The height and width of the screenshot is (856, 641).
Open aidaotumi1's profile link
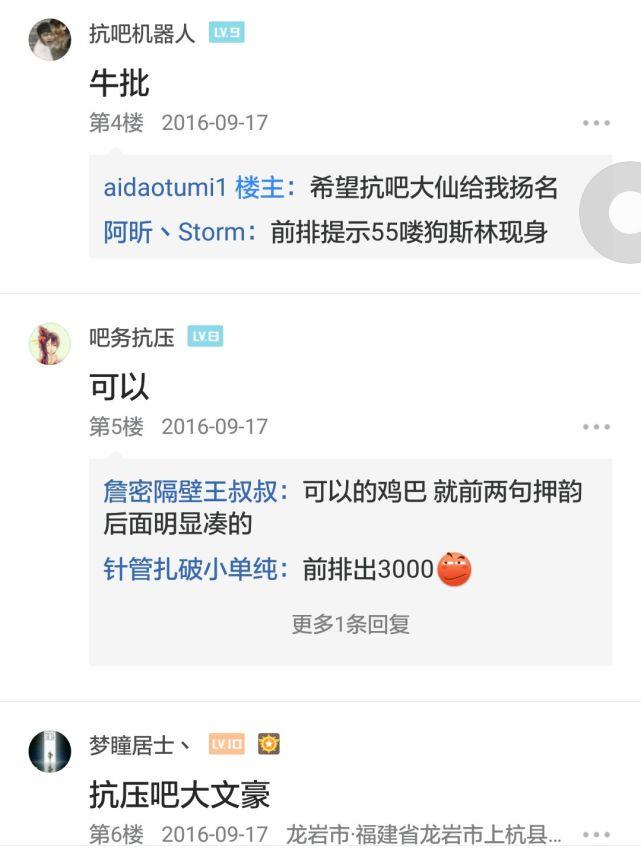click(x=164, y=187)
